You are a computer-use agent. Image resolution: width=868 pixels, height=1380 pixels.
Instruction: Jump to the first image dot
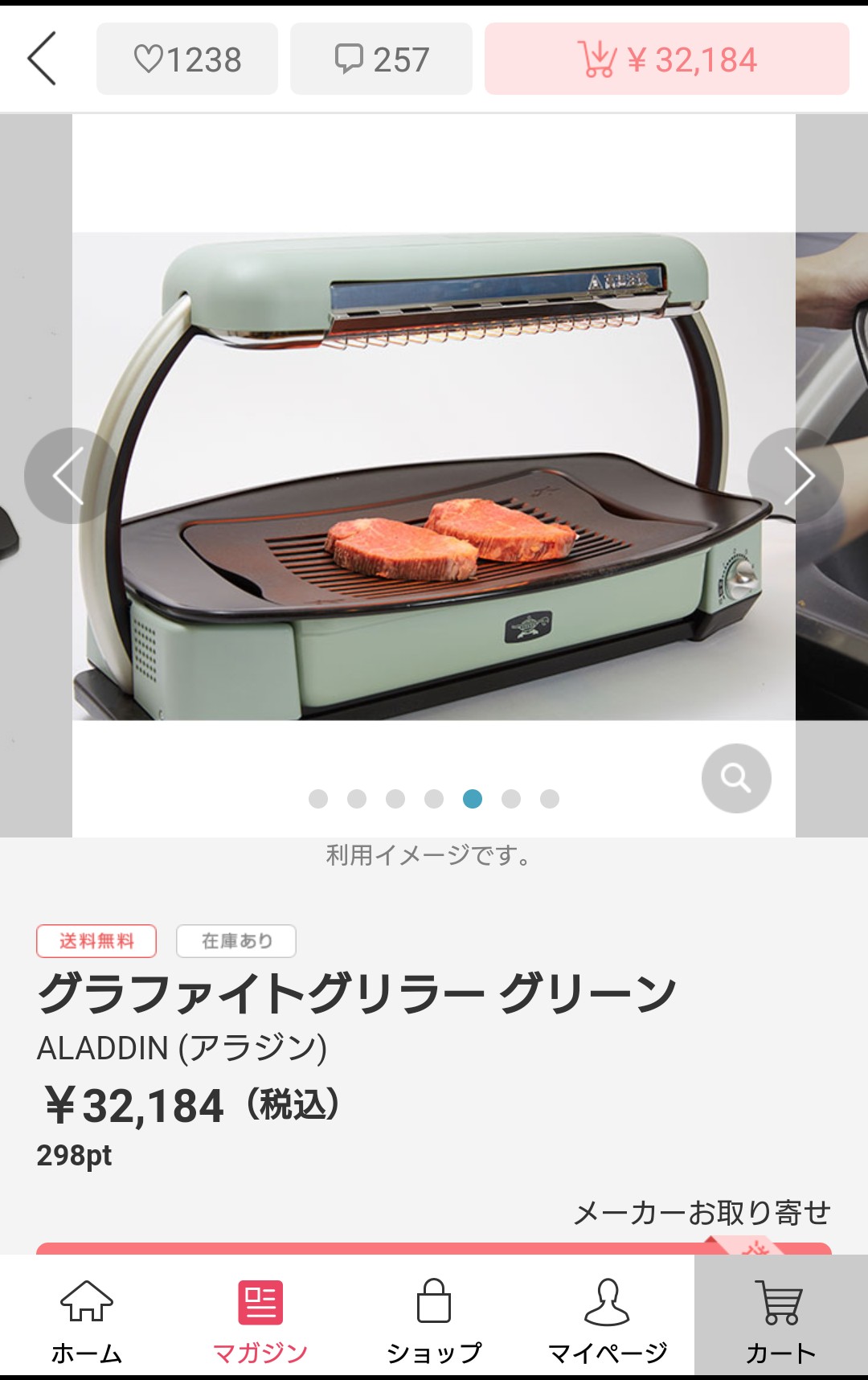coord(318,798)
